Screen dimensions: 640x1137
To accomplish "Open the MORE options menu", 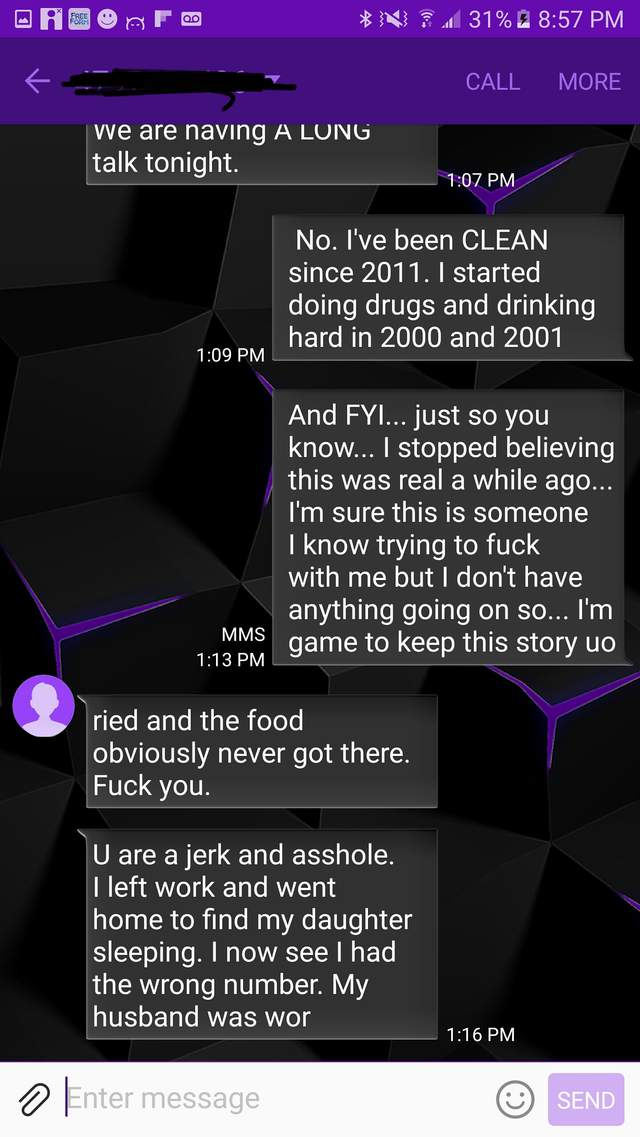I will tap(589, 82).
